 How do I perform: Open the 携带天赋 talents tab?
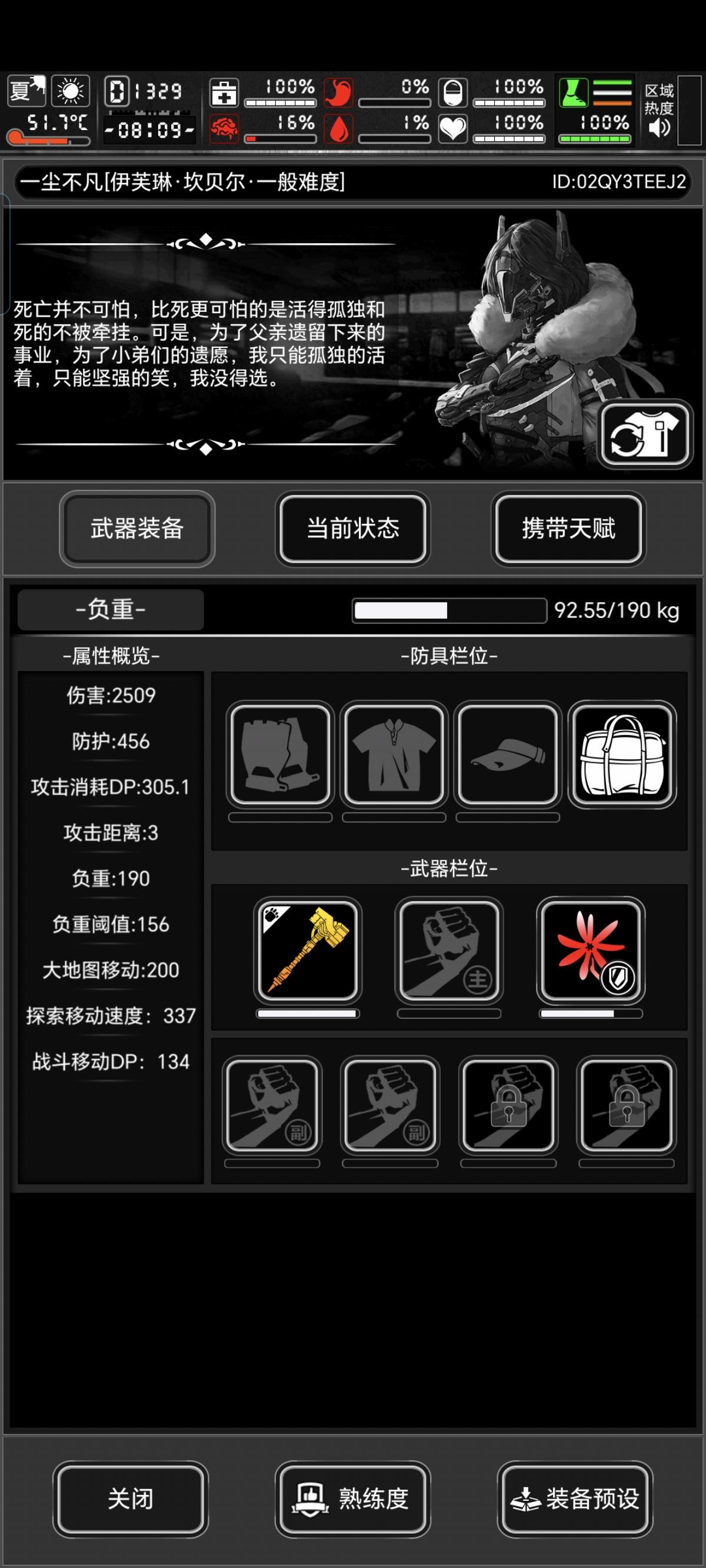(568, 529)
